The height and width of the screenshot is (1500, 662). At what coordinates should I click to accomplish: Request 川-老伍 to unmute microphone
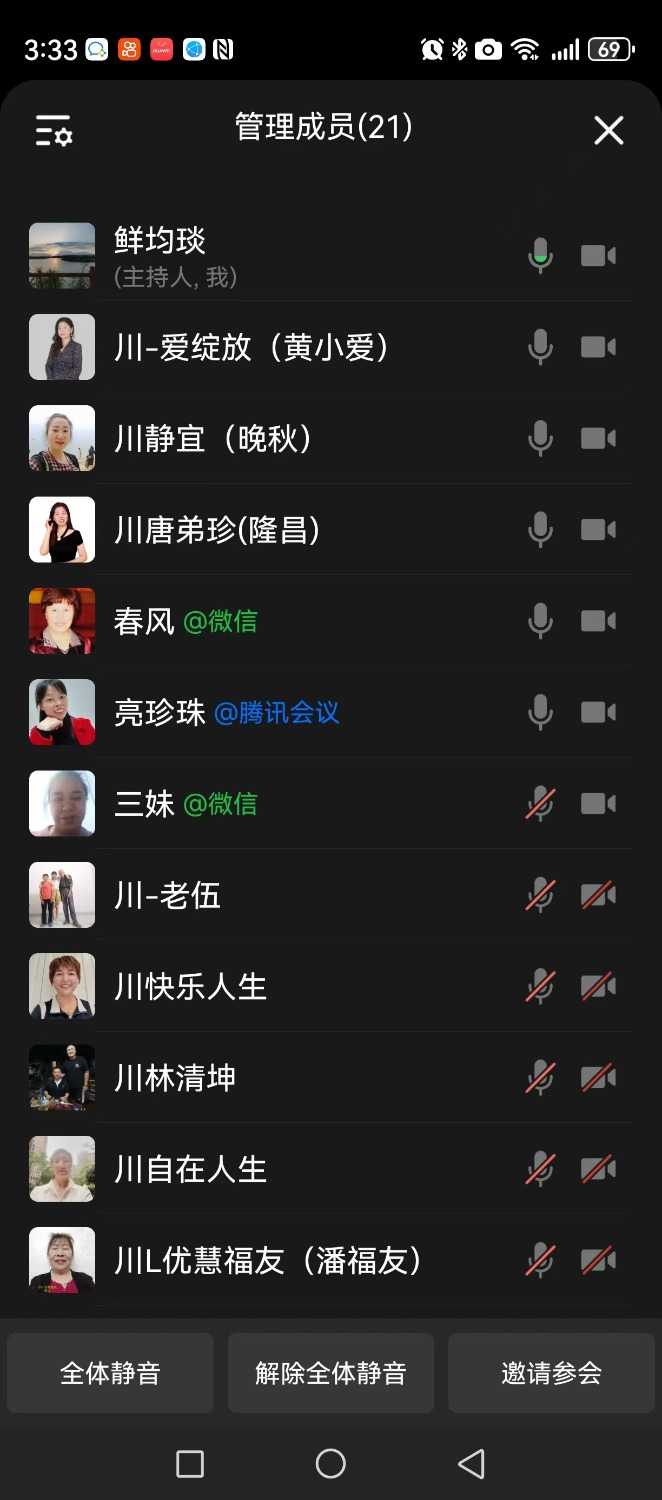(x=540, y=895)
